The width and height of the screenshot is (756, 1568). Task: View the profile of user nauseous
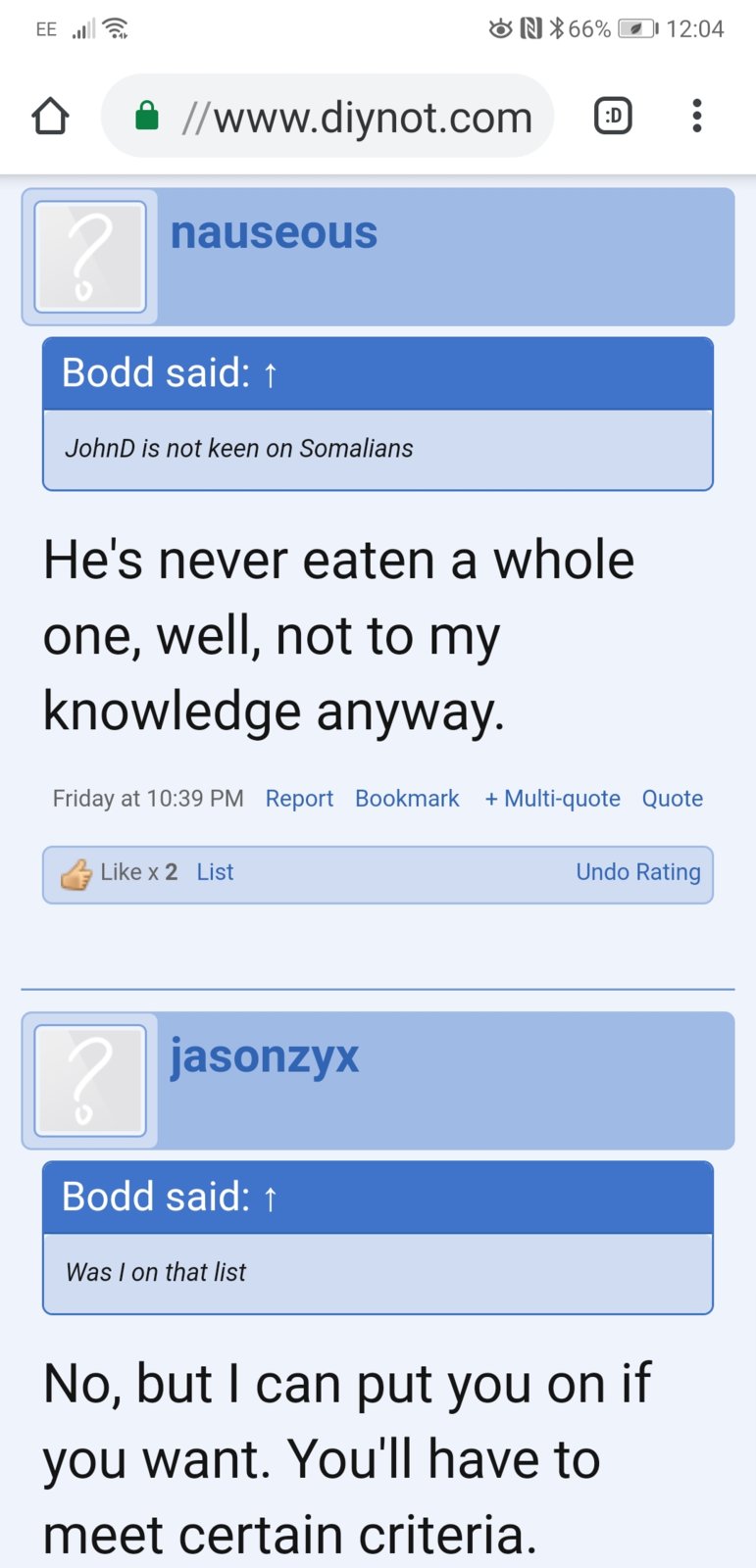[274, 233]
